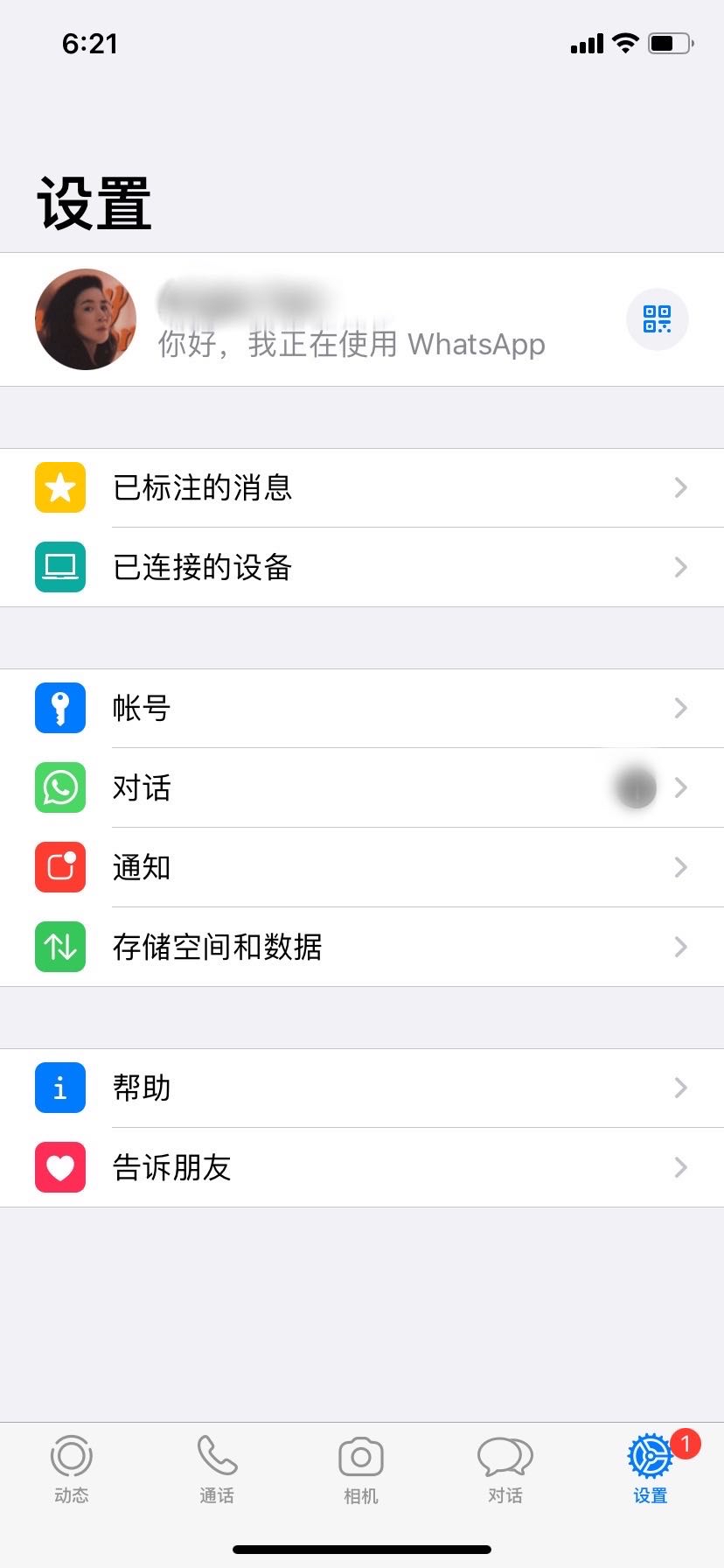Tap the profile picture thumbnail
724x1568 pixels.
point(85,319)
